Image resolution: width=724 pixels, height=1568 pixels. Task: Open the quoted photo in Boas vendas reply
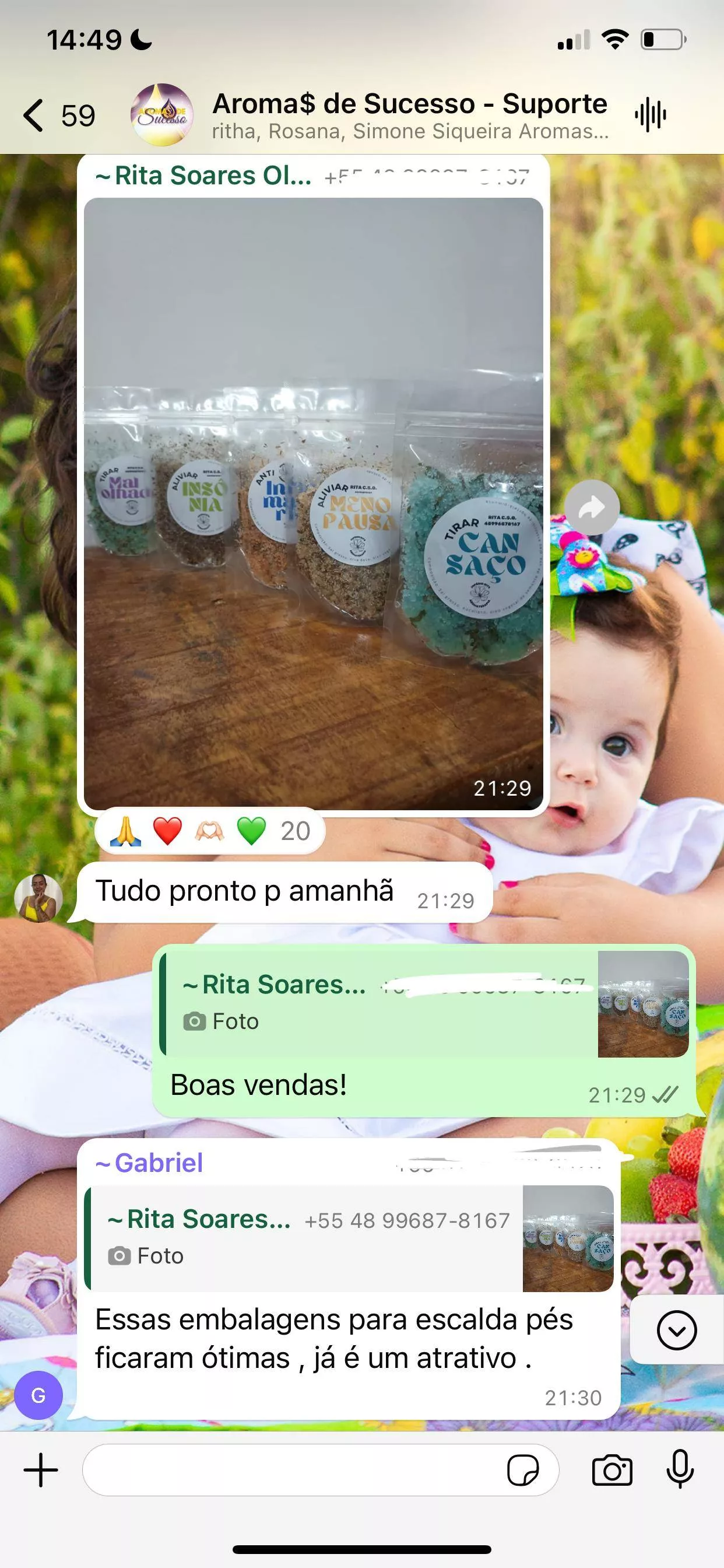[424, 1003]
